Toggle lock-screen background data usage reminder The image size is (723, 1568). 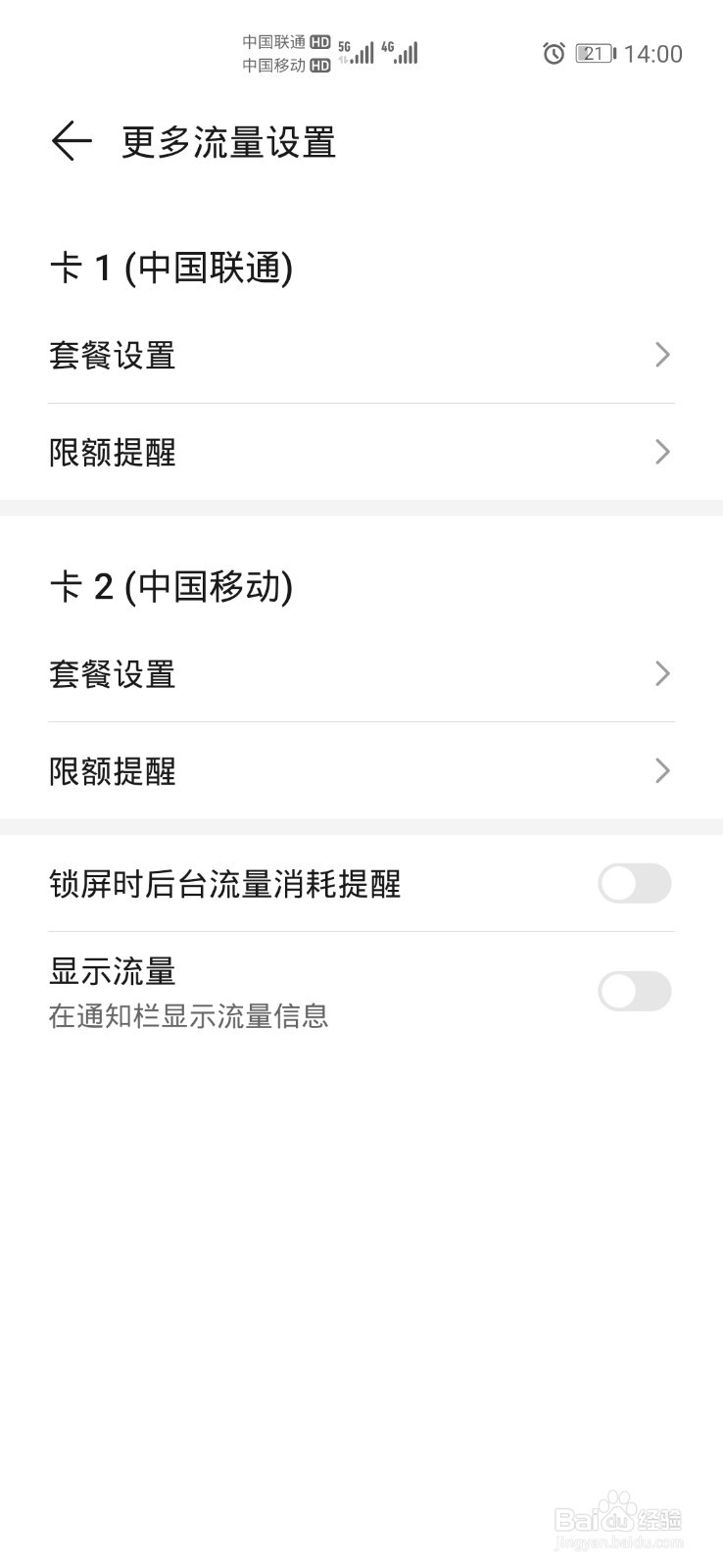(x=634, y=884)
